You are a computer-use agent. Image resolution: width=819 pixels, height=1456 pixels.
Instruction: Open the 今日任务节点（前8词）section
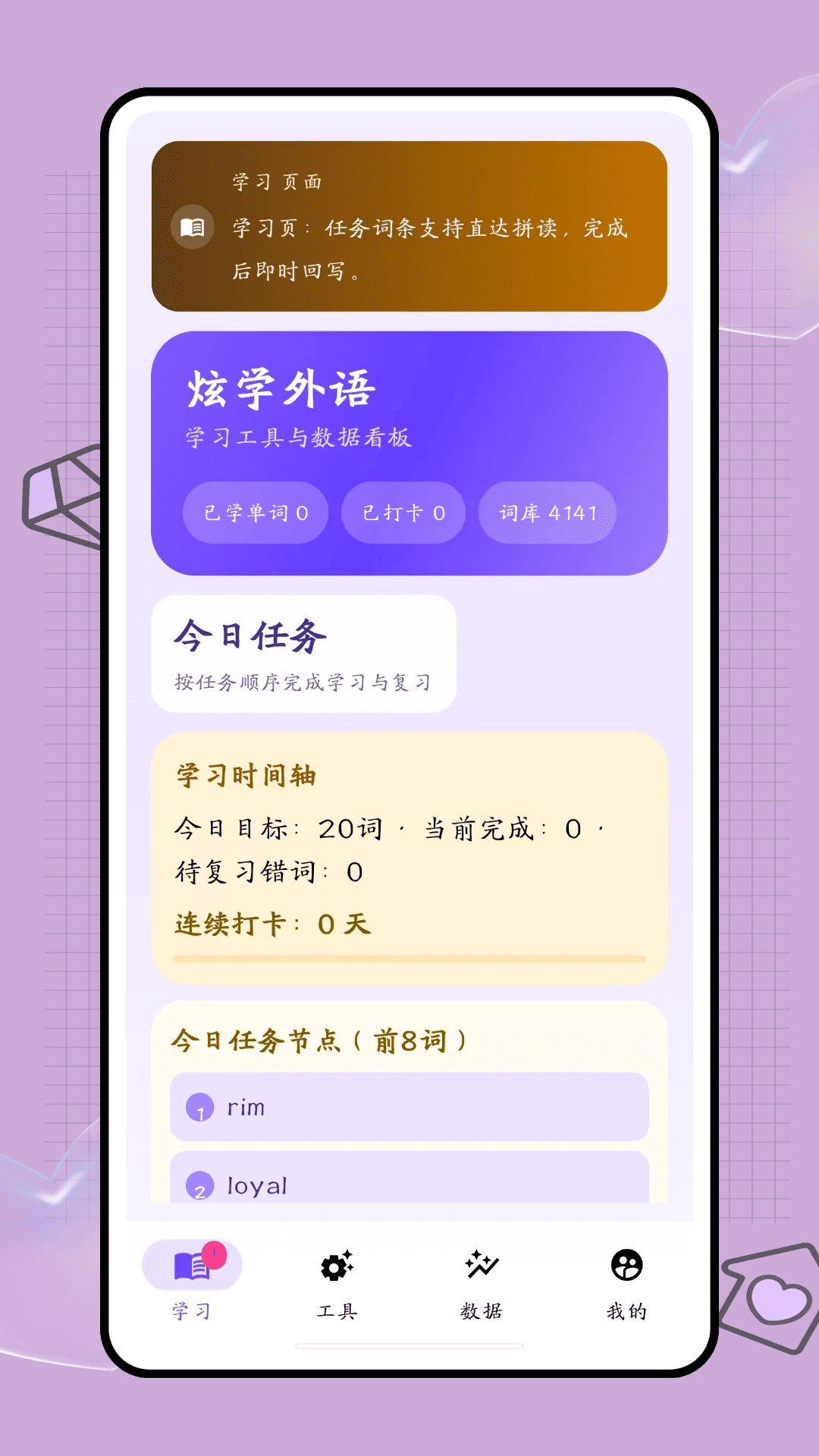tap(318, 1041)
